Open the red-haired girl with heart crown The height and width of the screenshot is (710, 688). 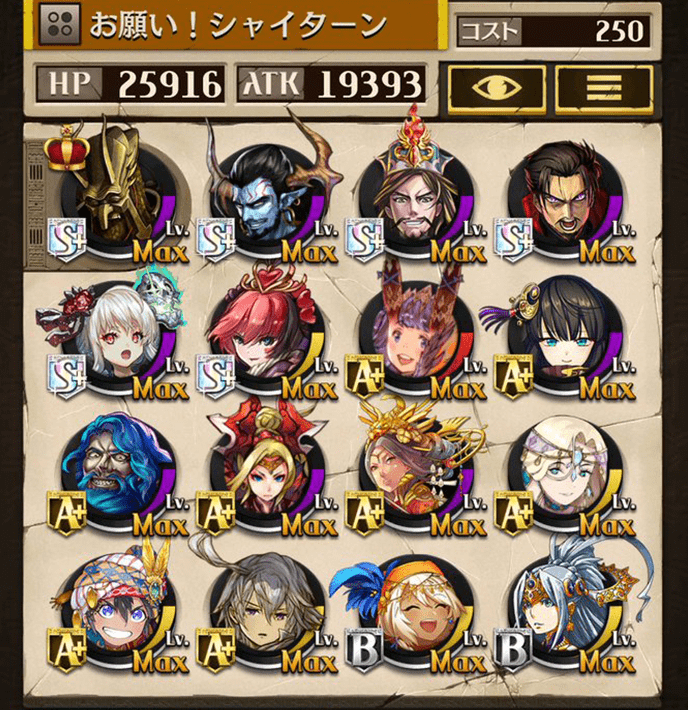point(260,335)
